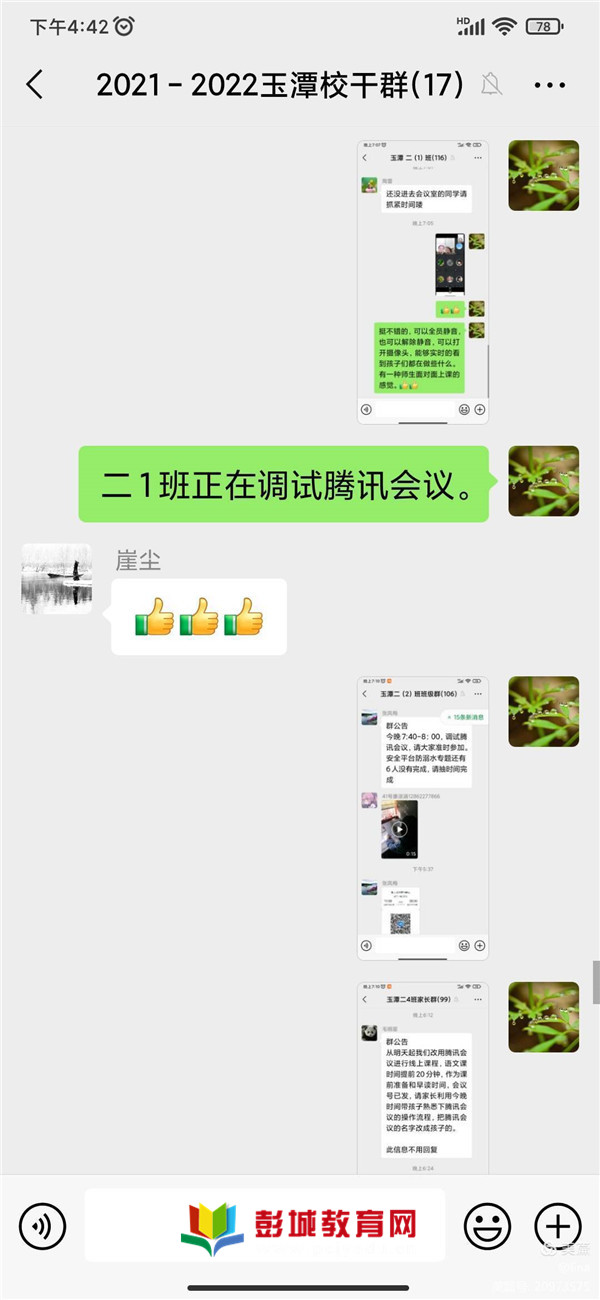Image resolution: width=600 pixels, height=1300 pixels.
Task: Switch to voice message input
Action: (42, 1225)
